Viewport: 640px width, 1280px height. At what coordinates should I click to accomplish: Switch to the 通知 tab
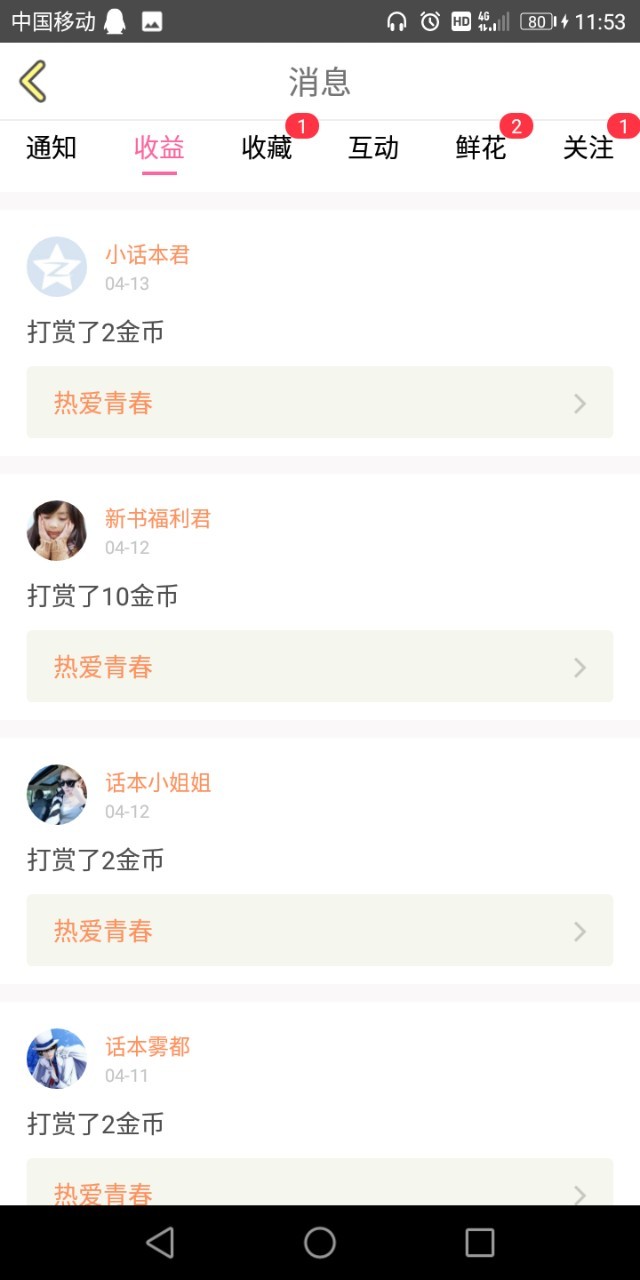[51, 148]
